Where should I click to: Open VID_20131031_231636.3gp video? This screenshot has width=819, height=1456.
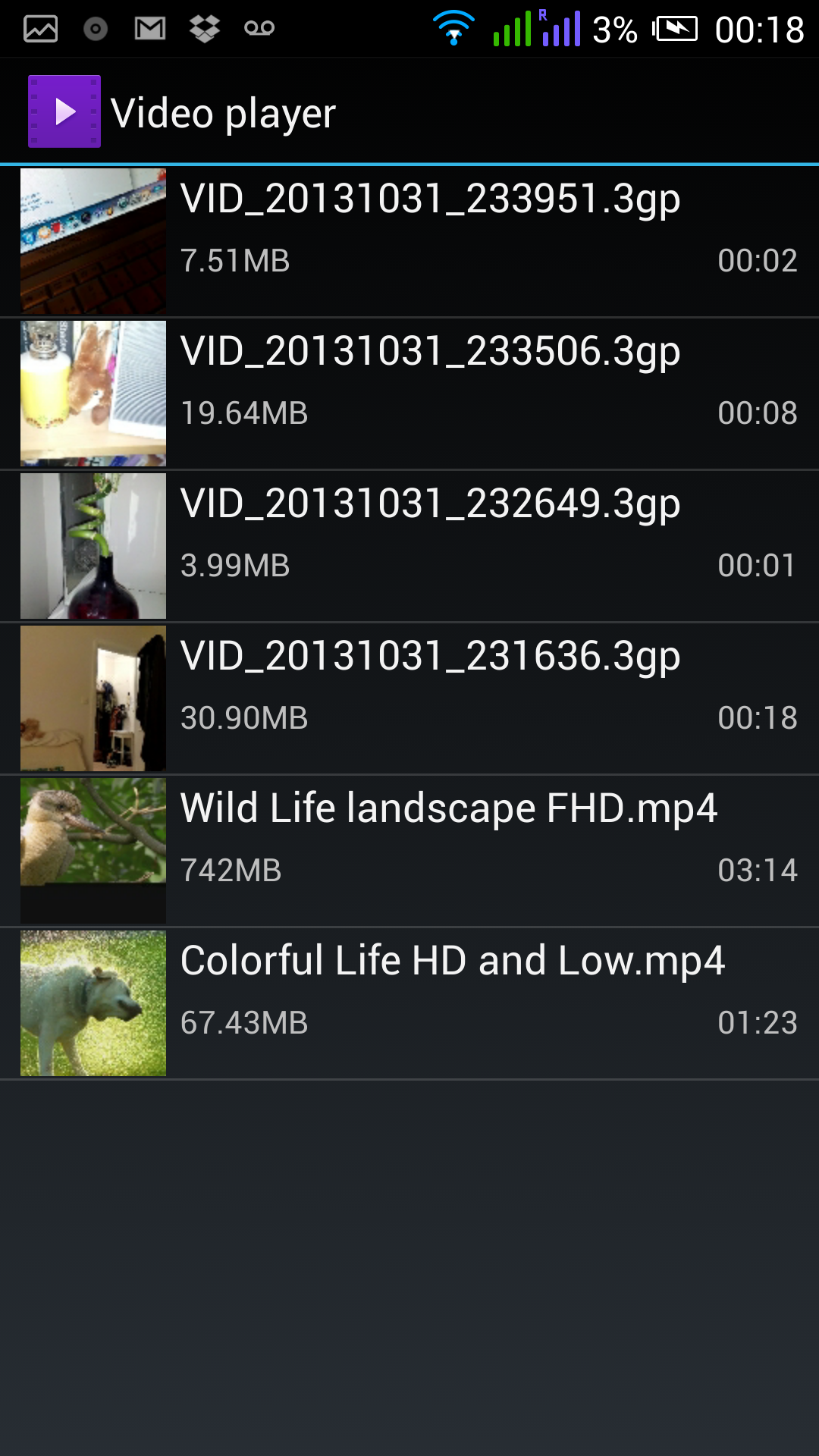pos(409,698)
